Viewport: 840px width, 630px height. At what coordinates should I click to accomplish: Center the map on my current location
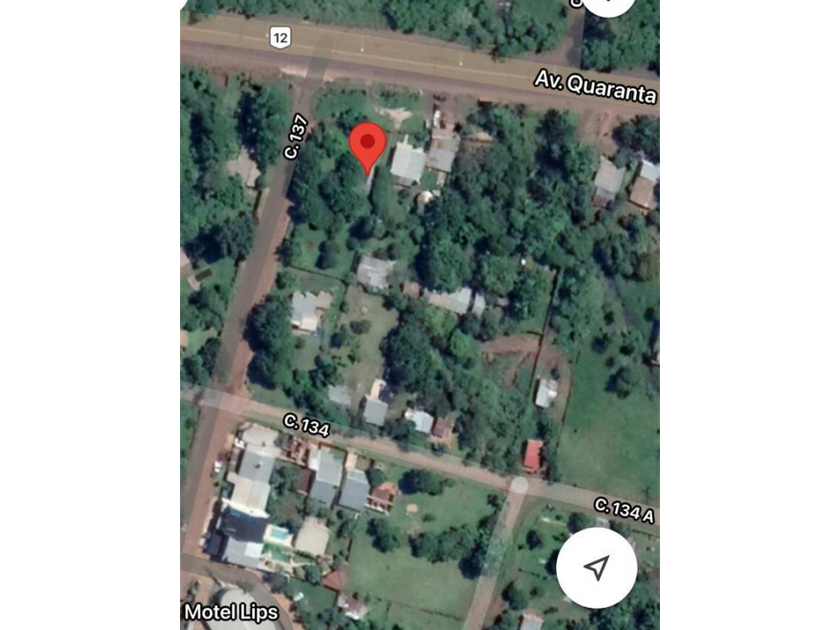coord(596,568)
